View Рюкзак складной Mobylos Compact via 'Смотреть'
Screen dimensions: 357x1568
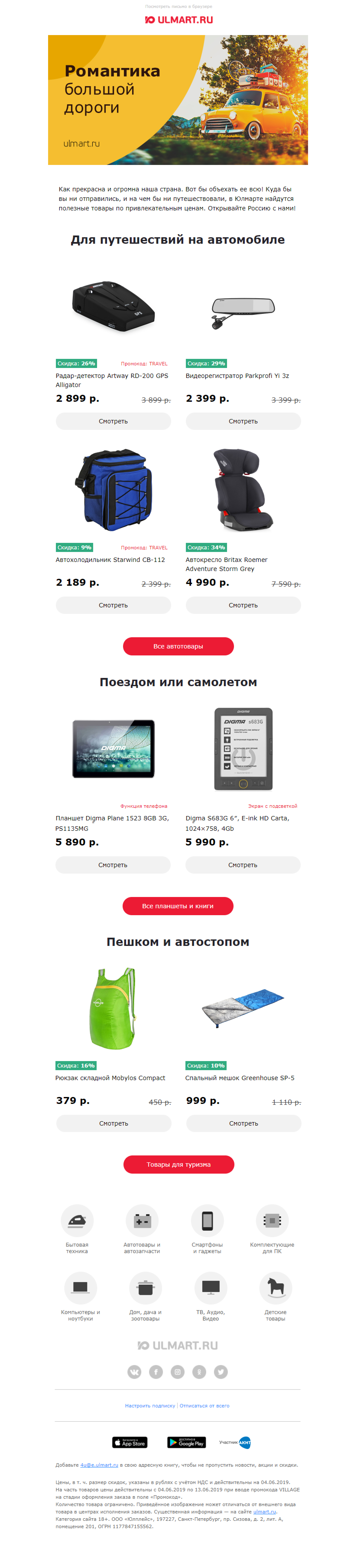(113, 1124)
